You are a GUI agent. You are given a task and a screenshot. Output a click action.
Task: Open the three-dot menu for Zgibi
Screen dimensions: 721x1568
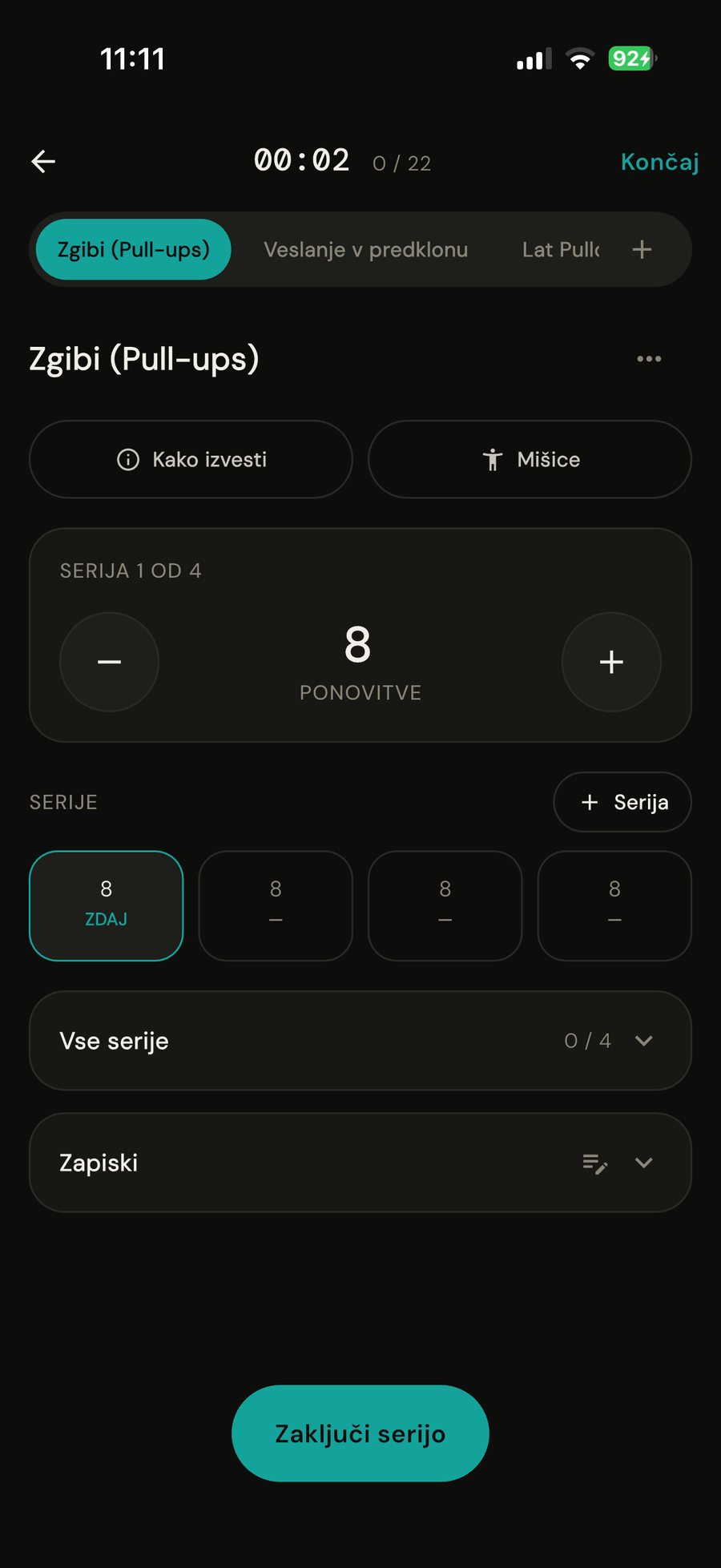[649, 359]
